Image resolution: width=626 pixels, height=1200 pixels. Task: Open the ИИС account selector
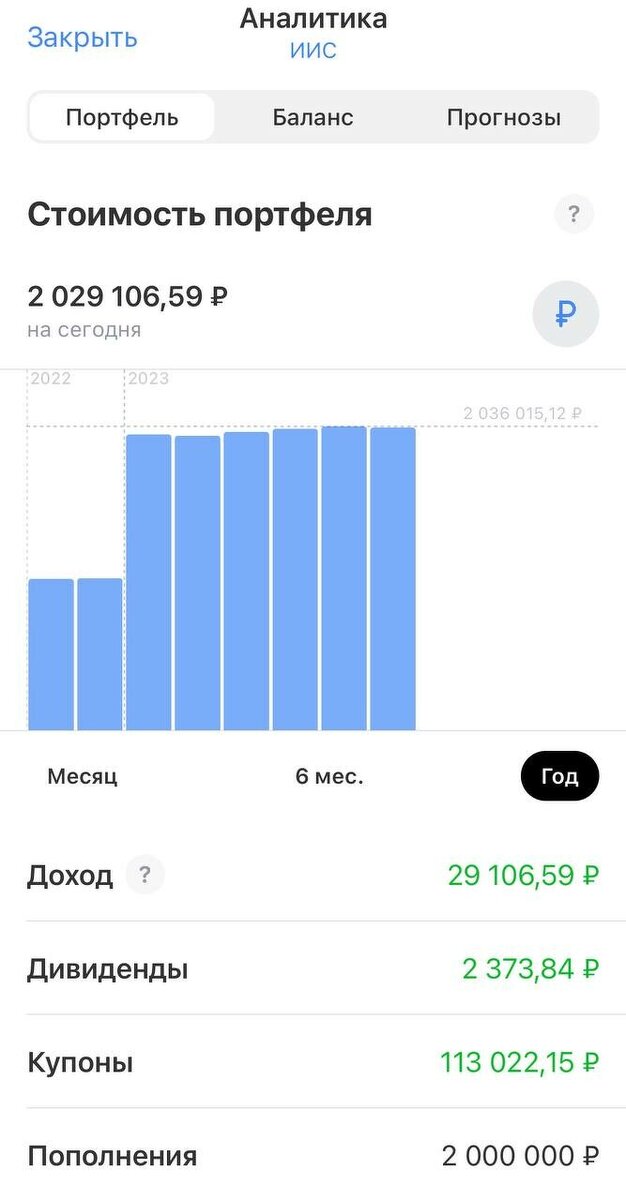pyautogui.click(x=313, y=50)
